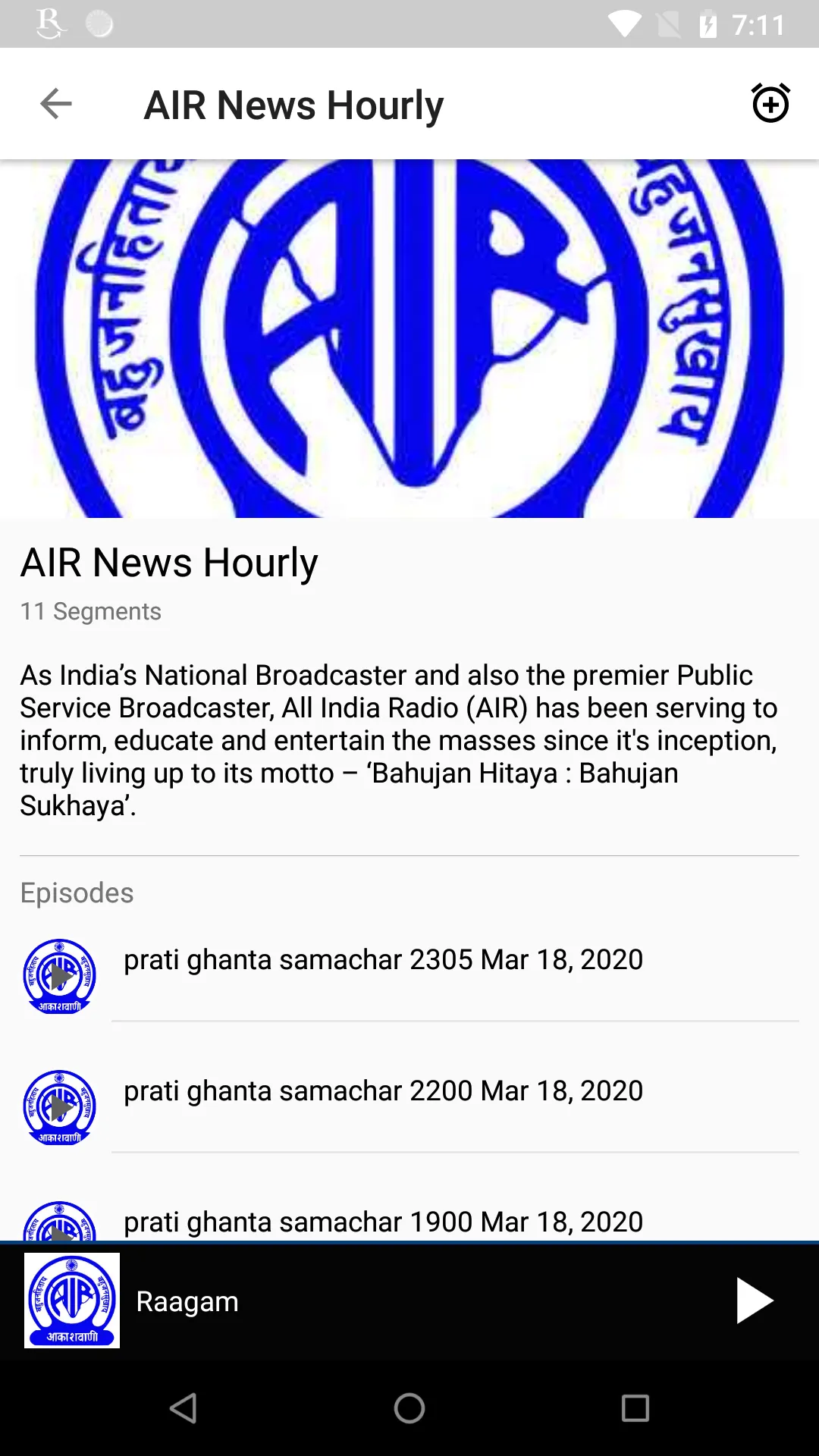Tap the back arrow in the toolbar

[x=55, y=104]
